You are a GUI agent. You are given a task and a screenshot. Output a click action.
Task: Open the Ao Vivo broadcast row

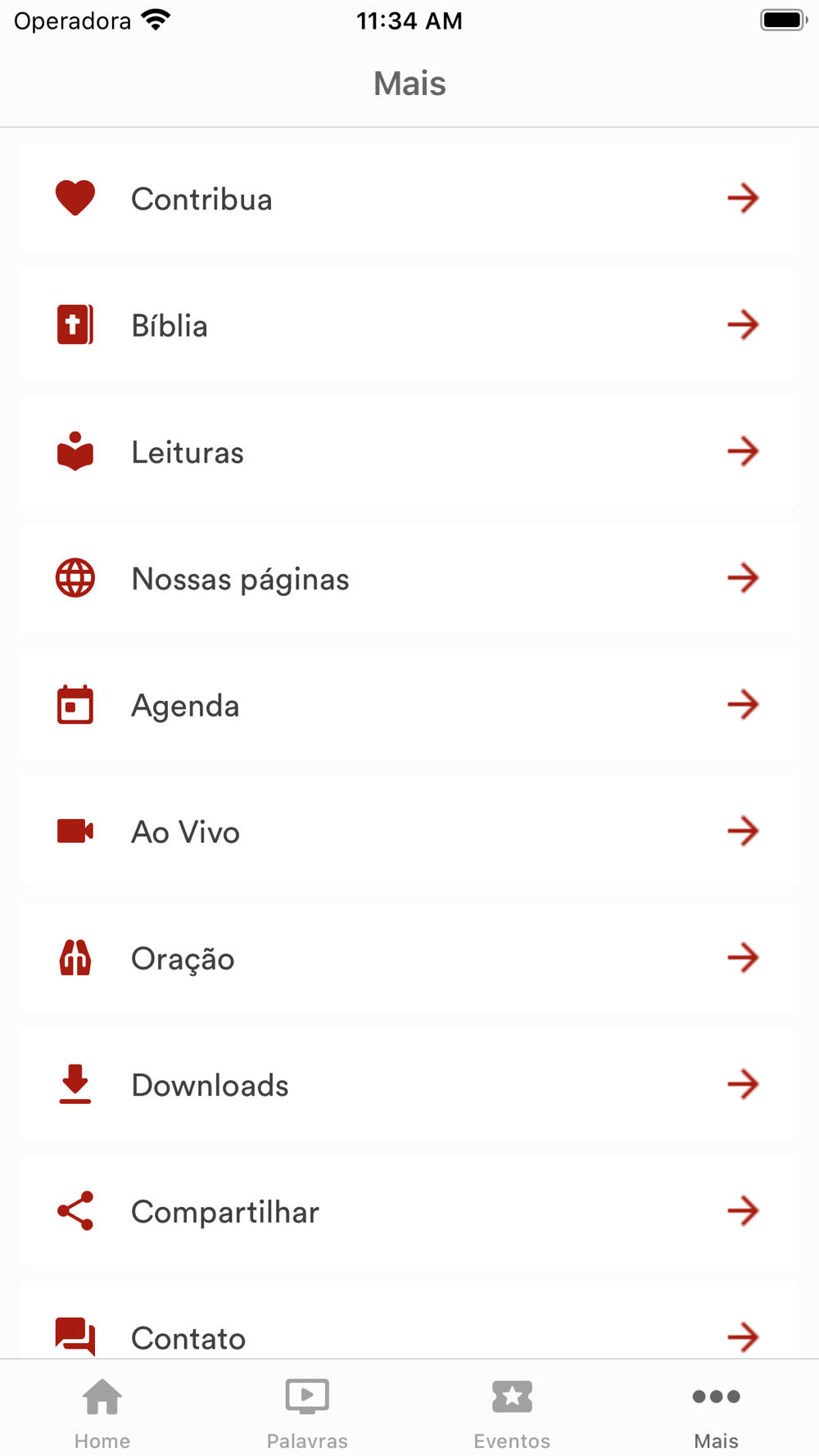point(409,831)
